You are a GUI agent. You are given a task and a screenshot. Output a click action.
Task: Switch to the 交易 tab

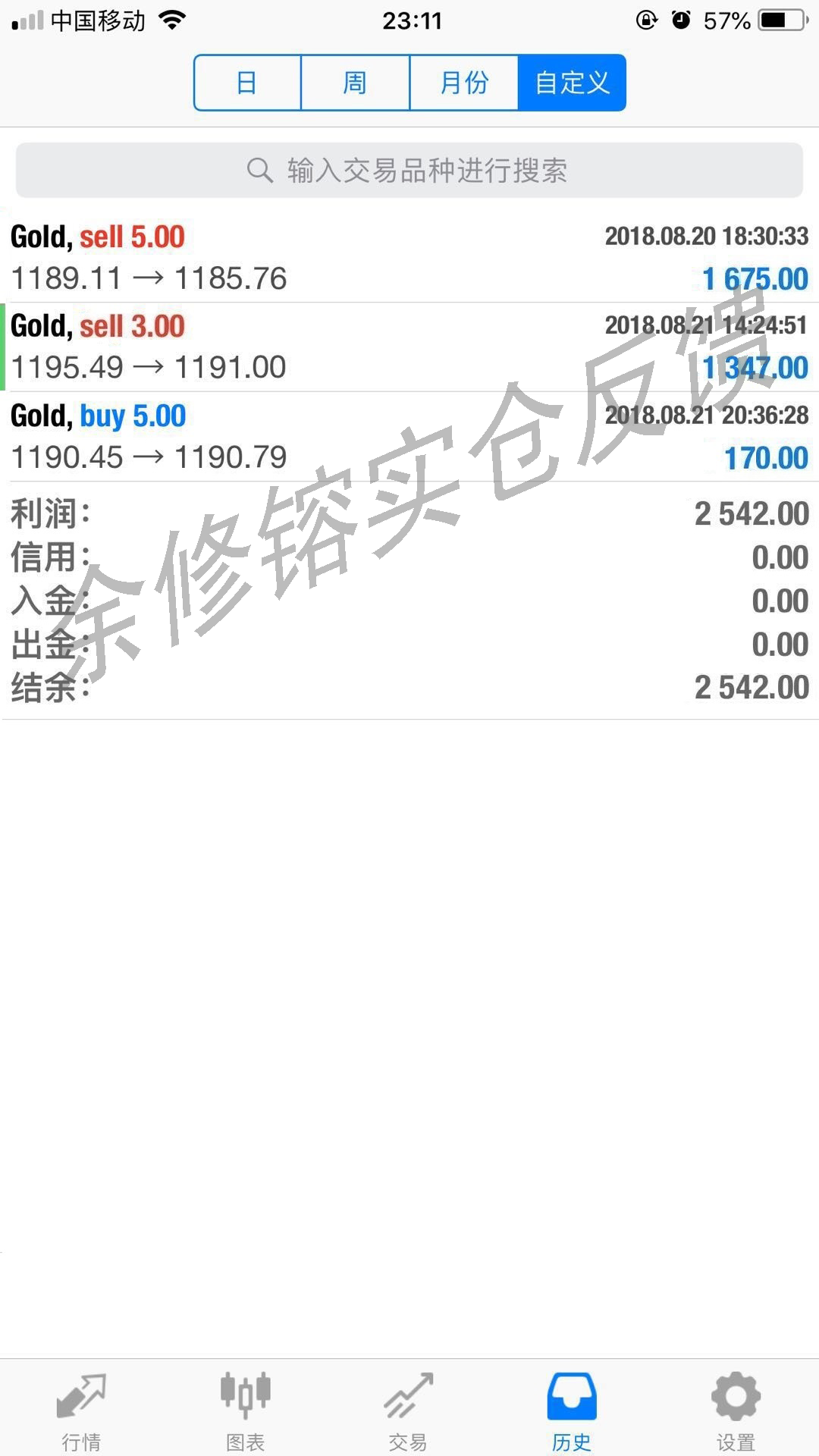[x=409, y=1409]
